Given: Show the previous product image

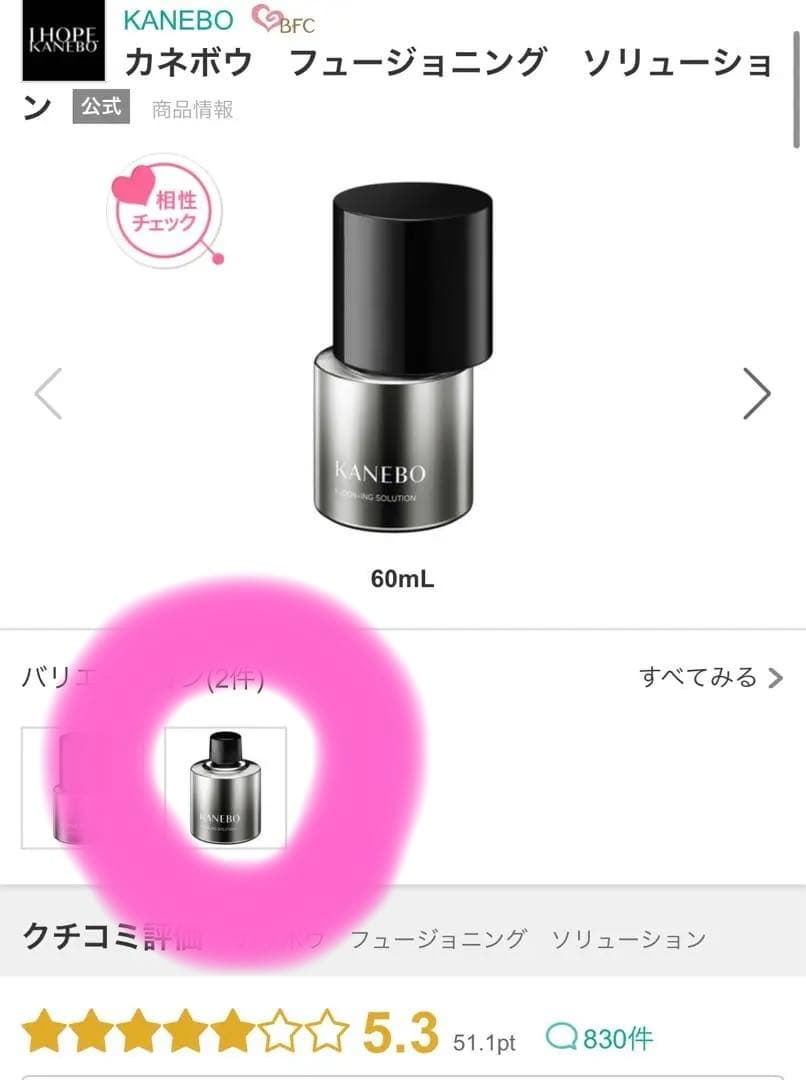Looking at the screenshot, I should click(x=49, y=393).
